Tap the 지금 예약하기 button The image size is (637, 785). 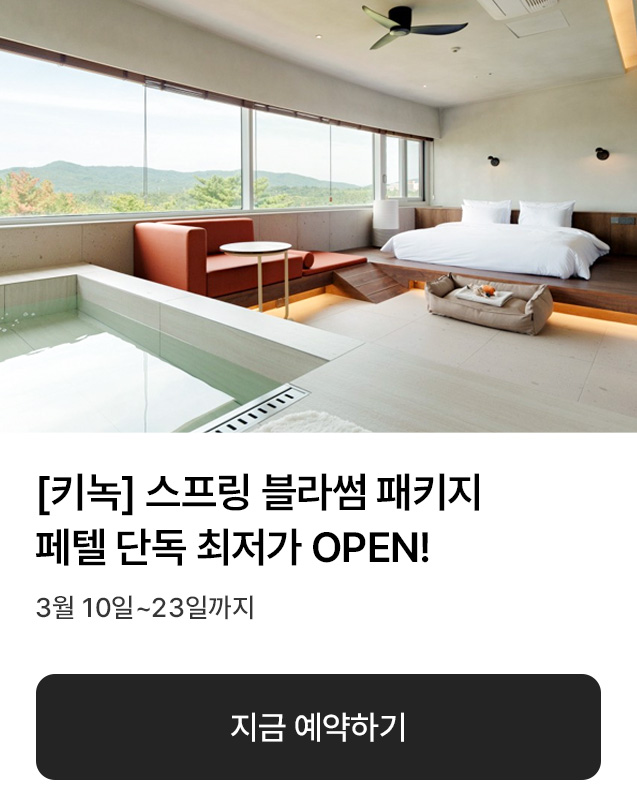pos(318,727)
